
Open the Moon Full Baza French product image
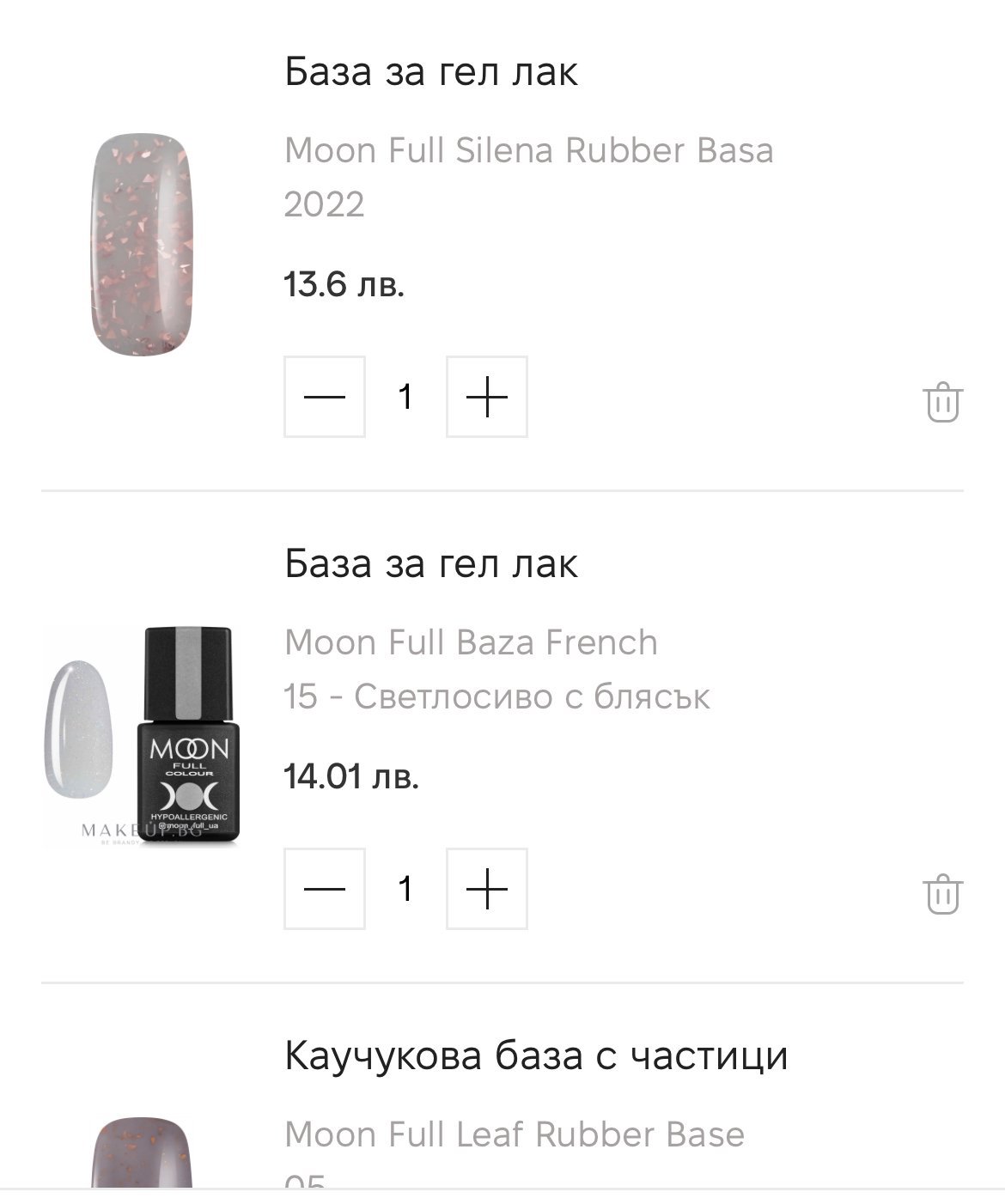(142, 736)
